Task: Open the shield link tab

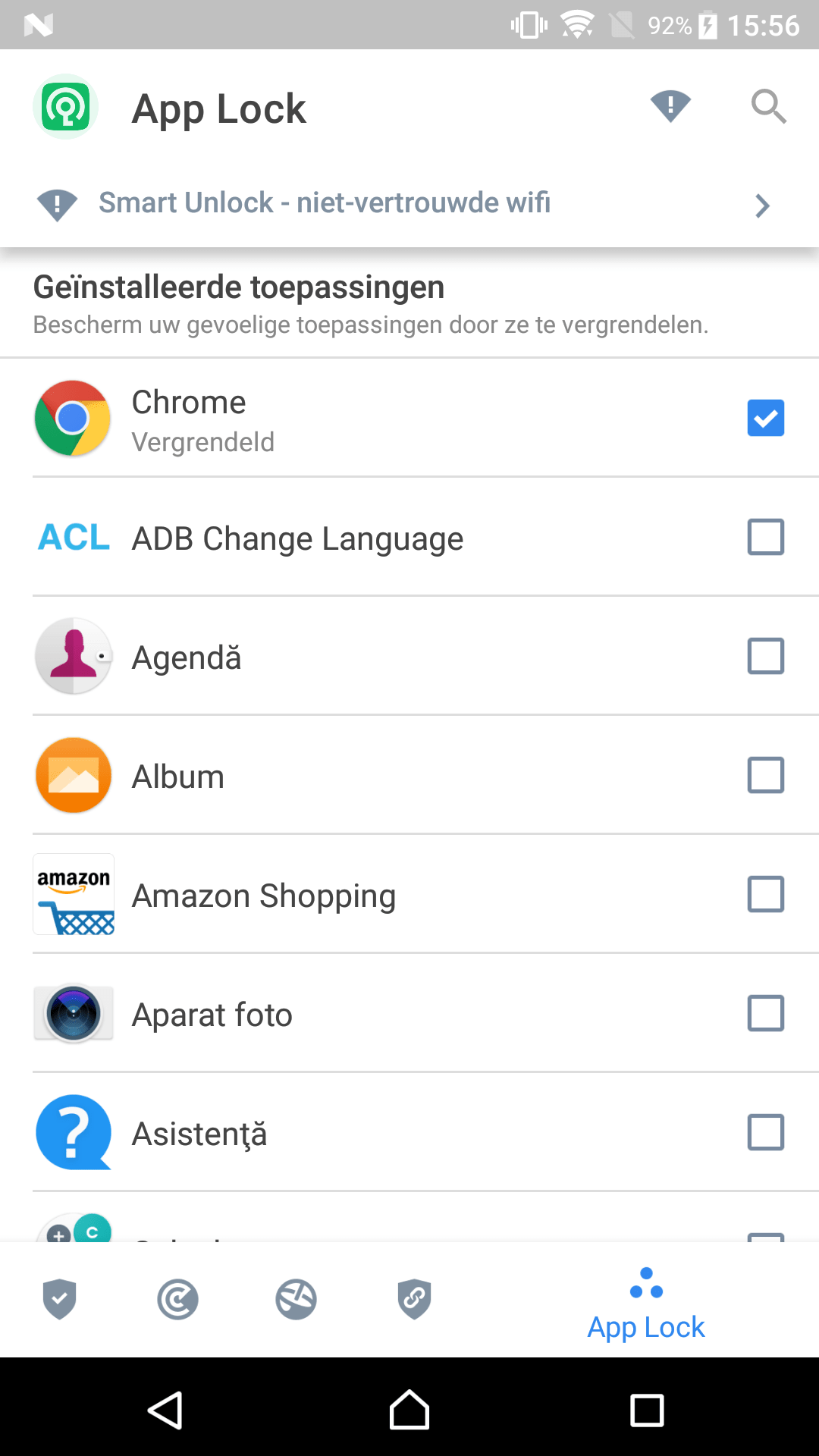Action: [x=414, y=1299]
